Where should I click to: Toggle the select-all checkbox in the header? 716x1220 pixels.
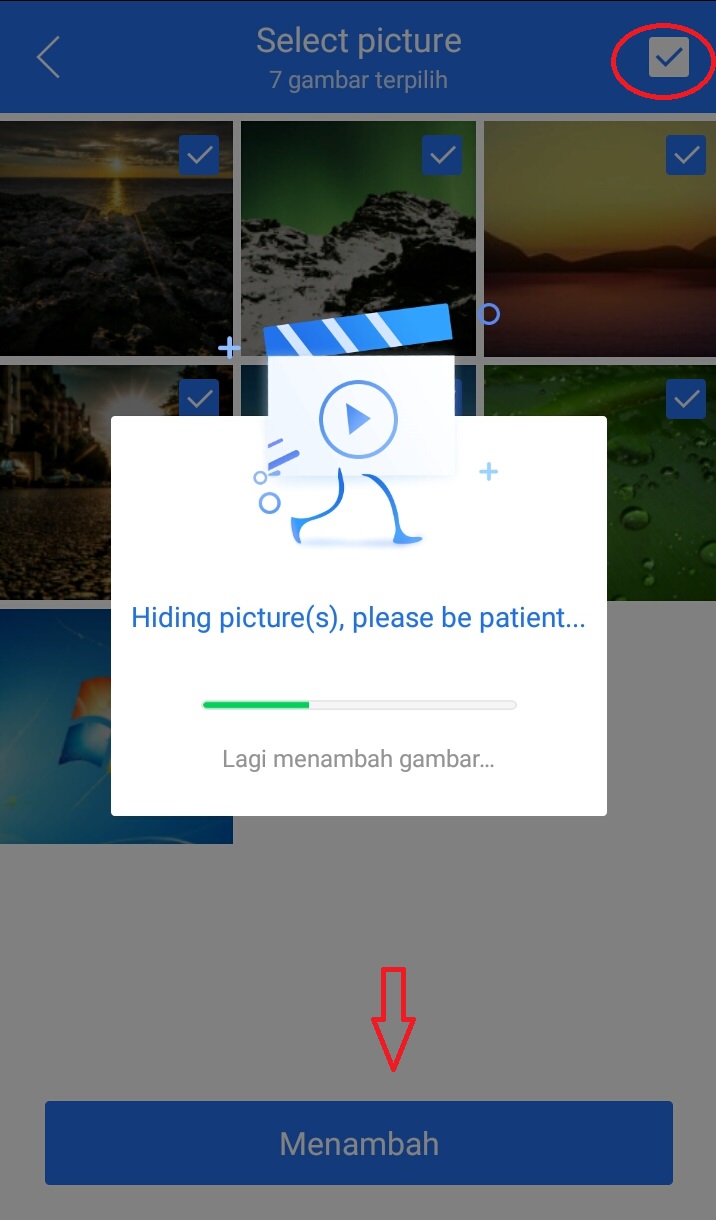[668, 57]
